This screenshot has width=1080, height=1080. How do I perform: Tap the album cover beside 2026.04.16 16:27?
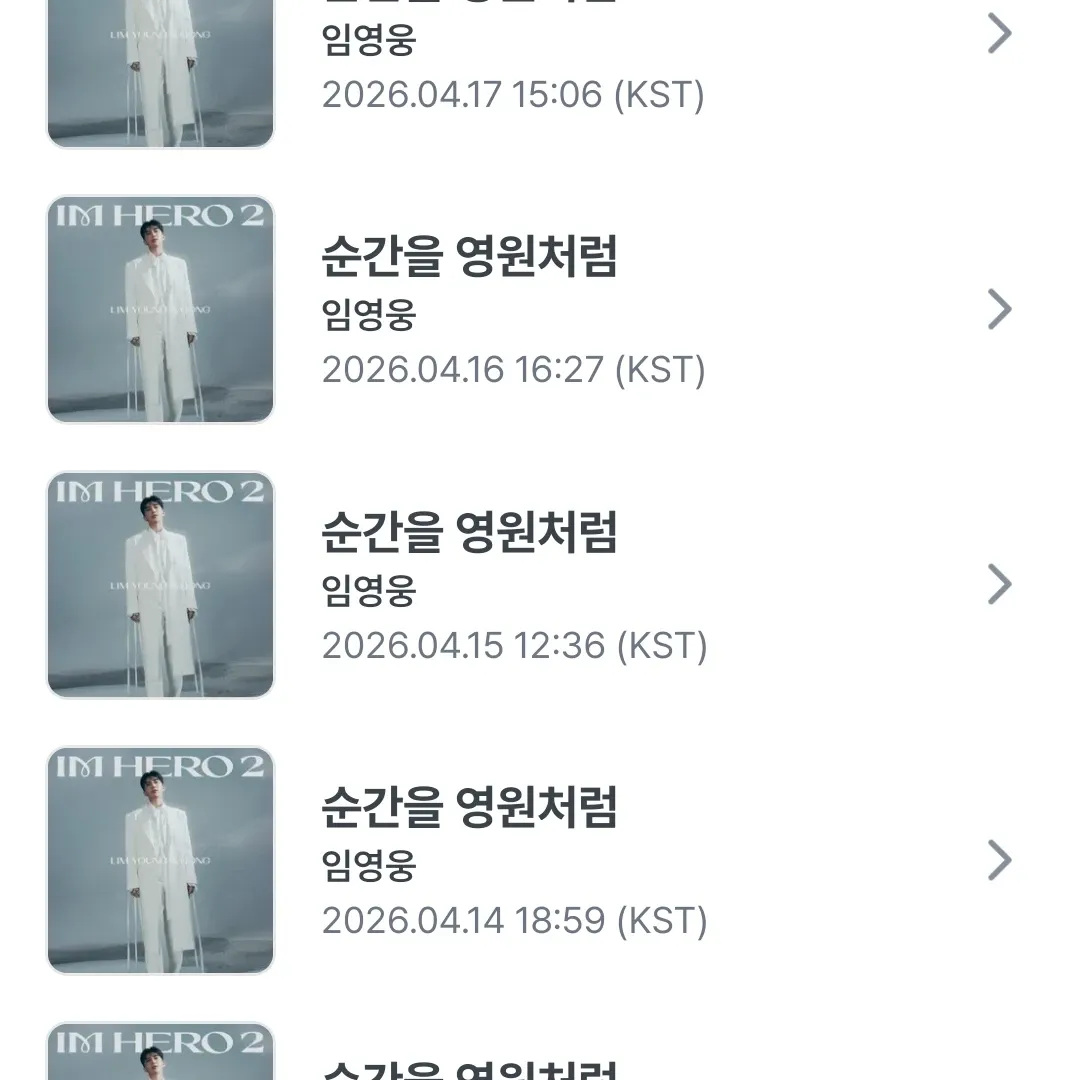click(x=161, y=309)
